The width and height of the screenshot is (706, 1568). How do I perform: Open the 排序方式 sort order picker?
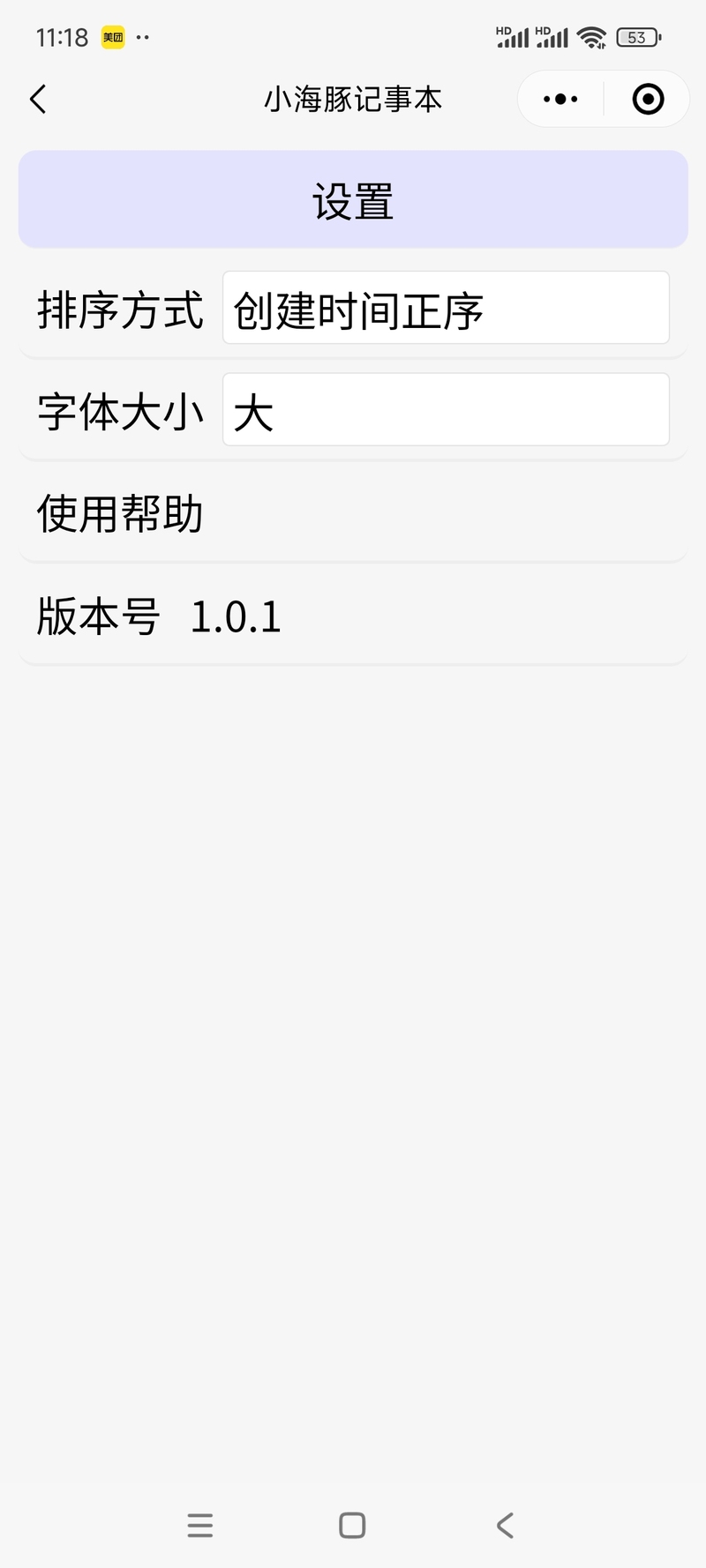(446, 308)
